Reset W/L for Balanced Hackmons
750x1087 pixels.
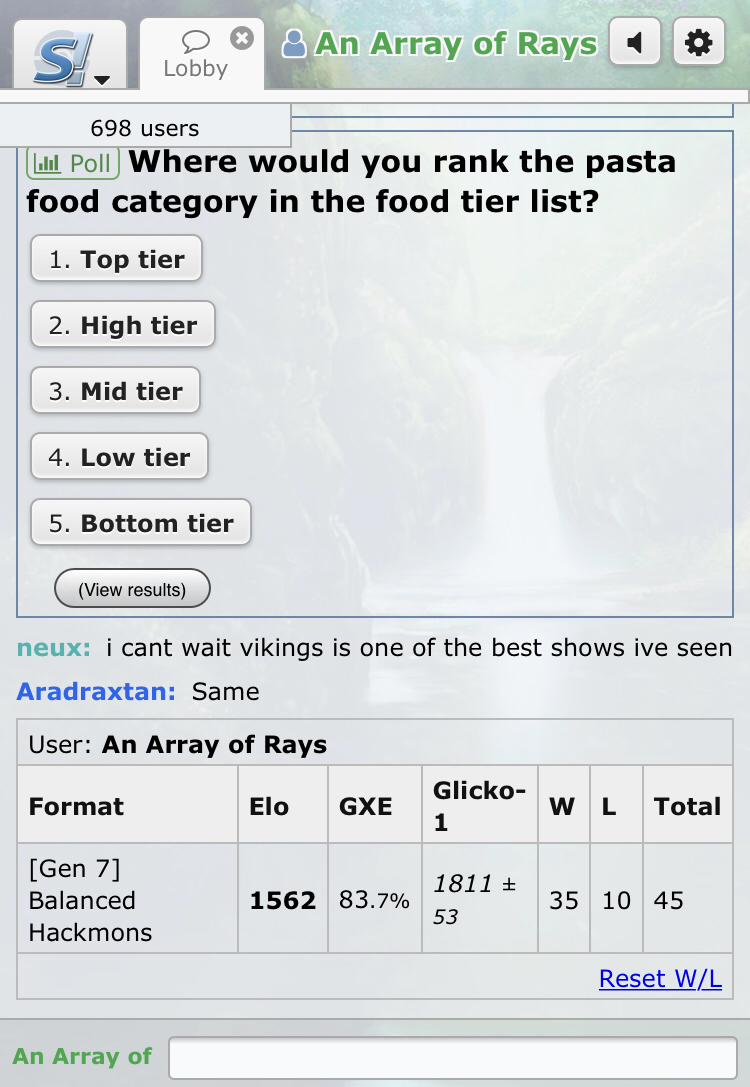click(x=660, y=978)
